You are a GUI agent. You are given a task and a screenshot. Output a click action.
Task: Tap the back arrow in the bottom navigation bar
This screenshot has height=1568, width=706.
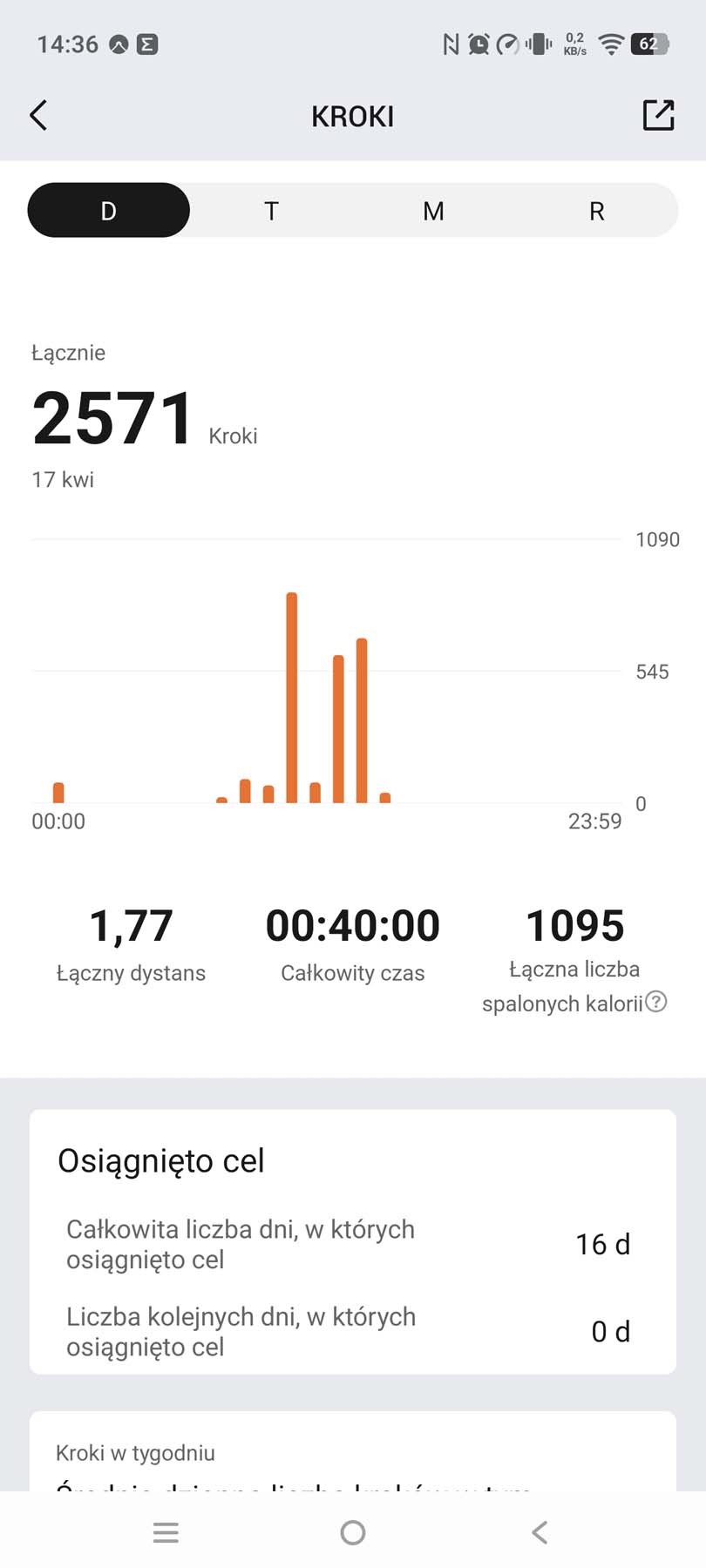click(x=539, y=1532)
